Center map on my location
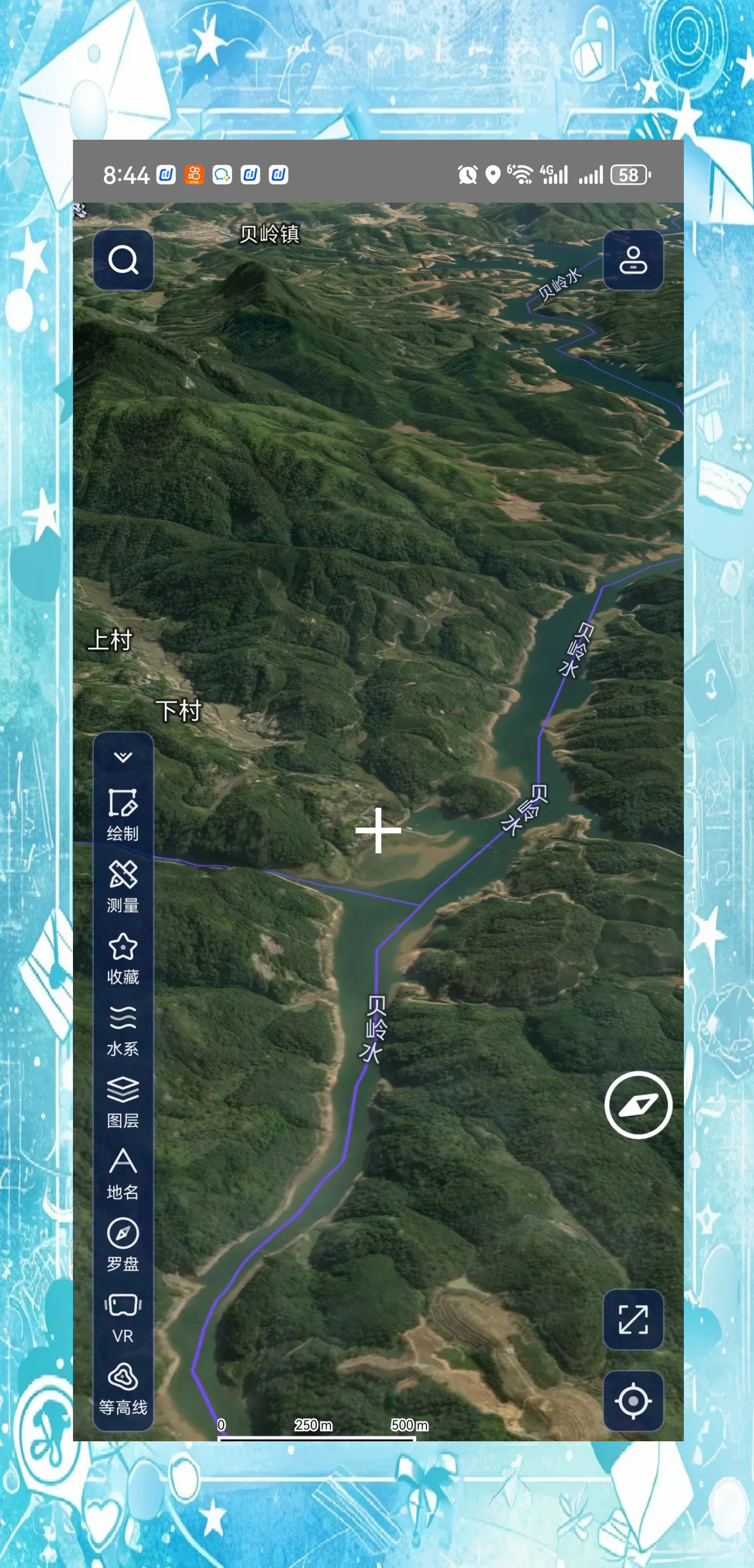The height and width of the screenshot is (1568, 754). [633, 1400]
